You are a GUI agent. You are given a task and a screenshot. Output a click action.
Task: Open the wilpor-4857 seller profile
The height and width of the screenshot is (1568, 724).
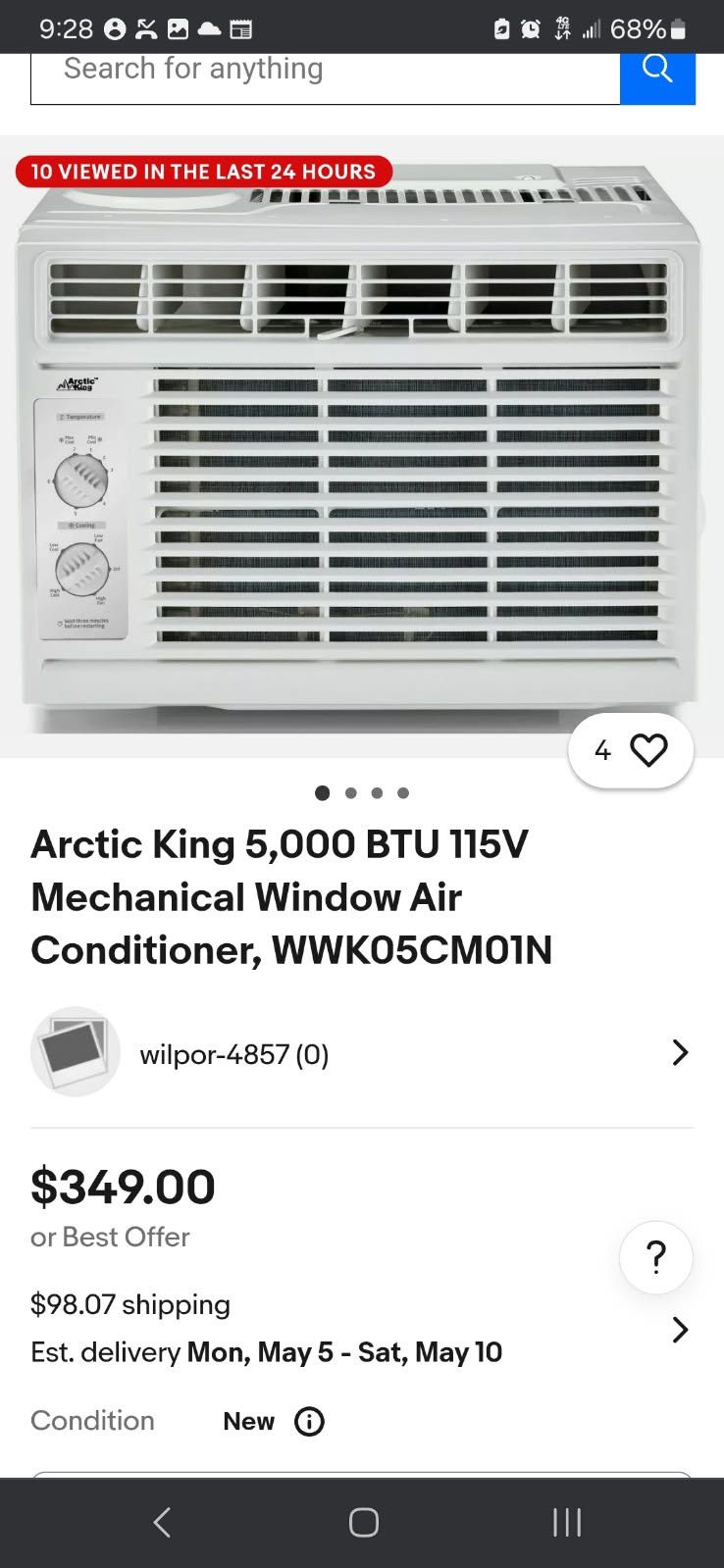[x=233, y=1053]
